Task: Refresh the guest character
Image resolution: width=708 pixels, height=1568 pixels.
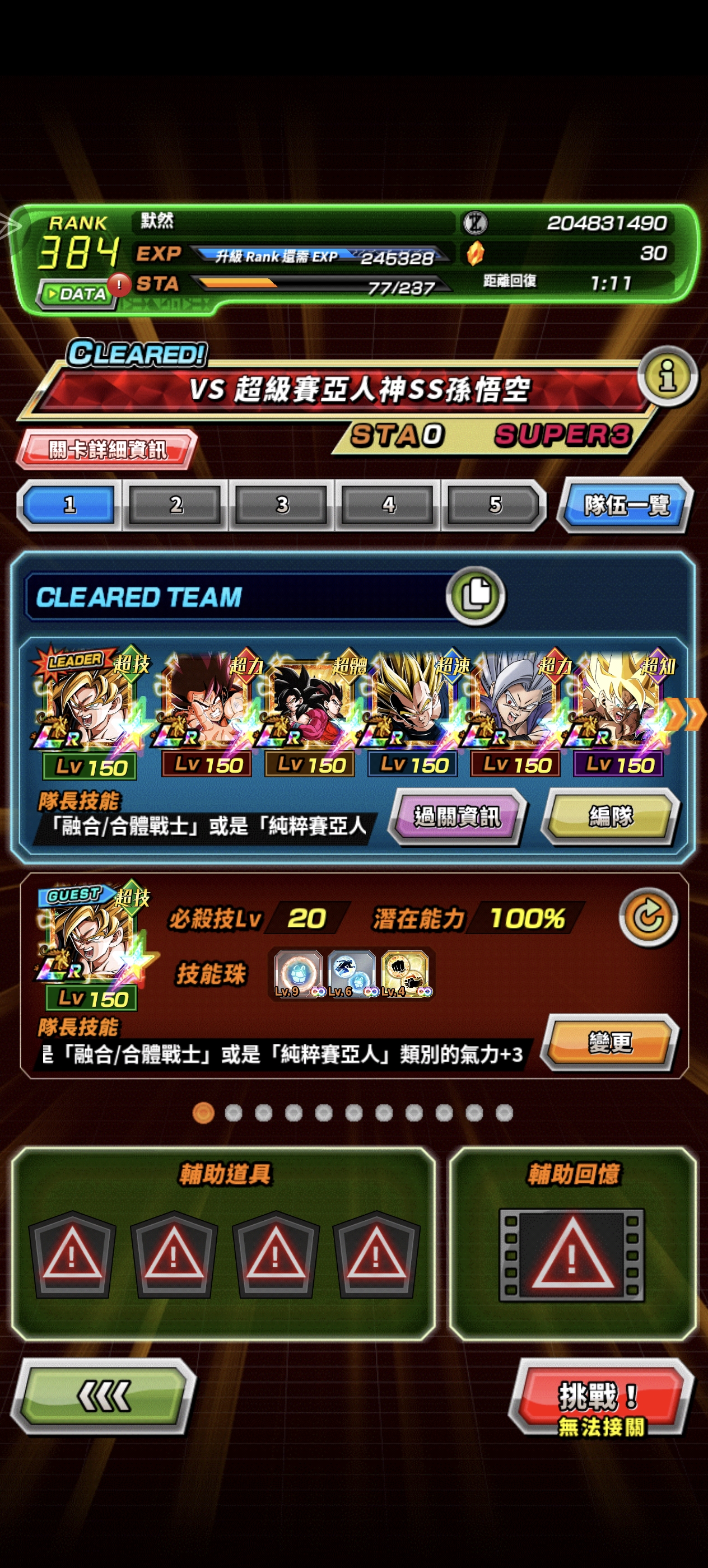Action: point(648,917)
